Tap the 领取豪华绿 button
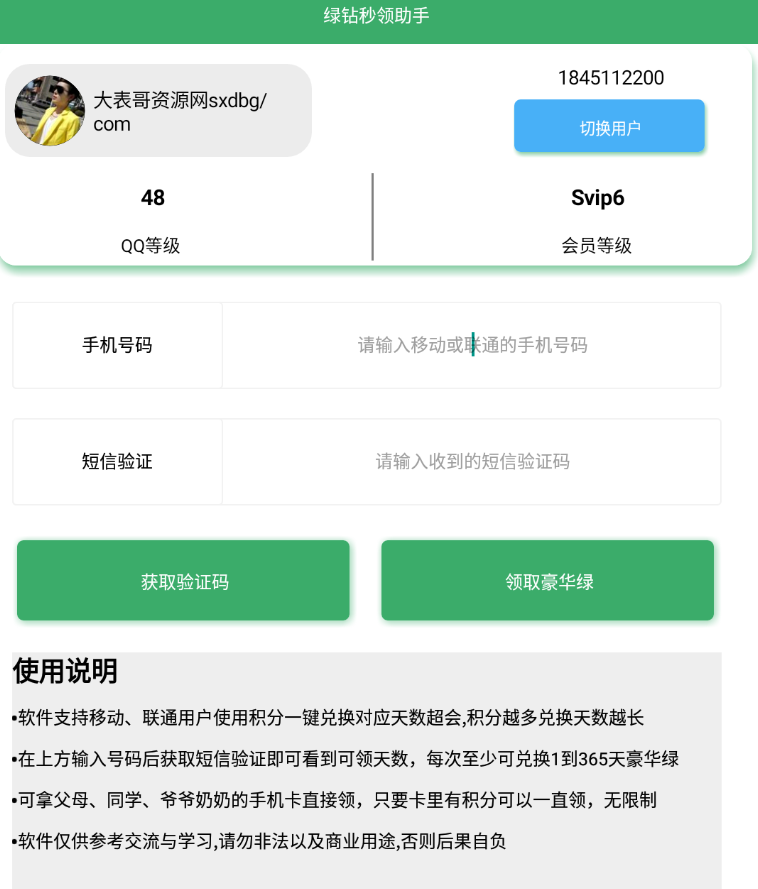 [547, 581]
